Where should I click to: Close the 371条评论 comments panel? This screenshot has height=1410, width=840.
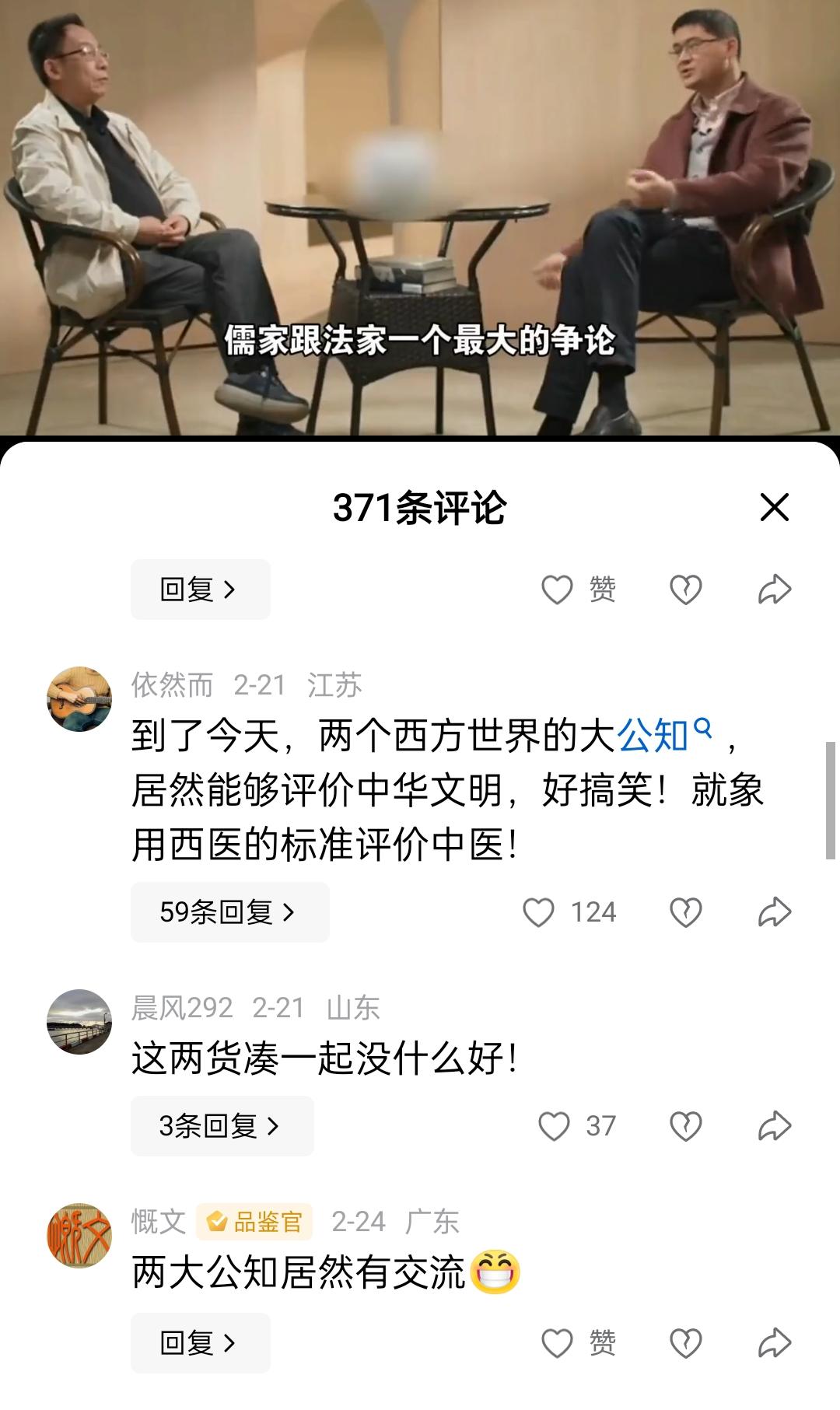click(773, 506)
